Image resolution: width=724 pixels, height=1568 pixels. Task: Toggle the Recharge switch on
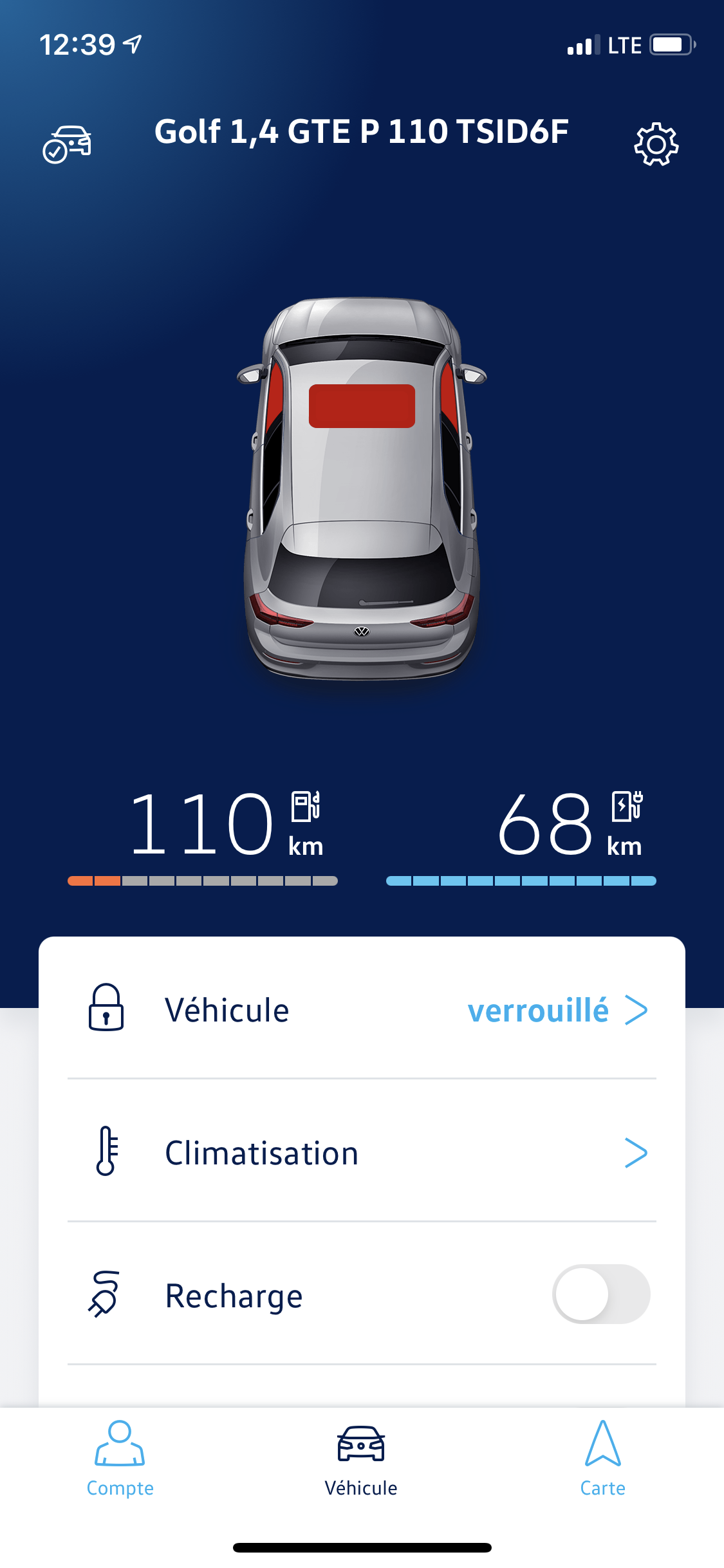click(600, 1294)
